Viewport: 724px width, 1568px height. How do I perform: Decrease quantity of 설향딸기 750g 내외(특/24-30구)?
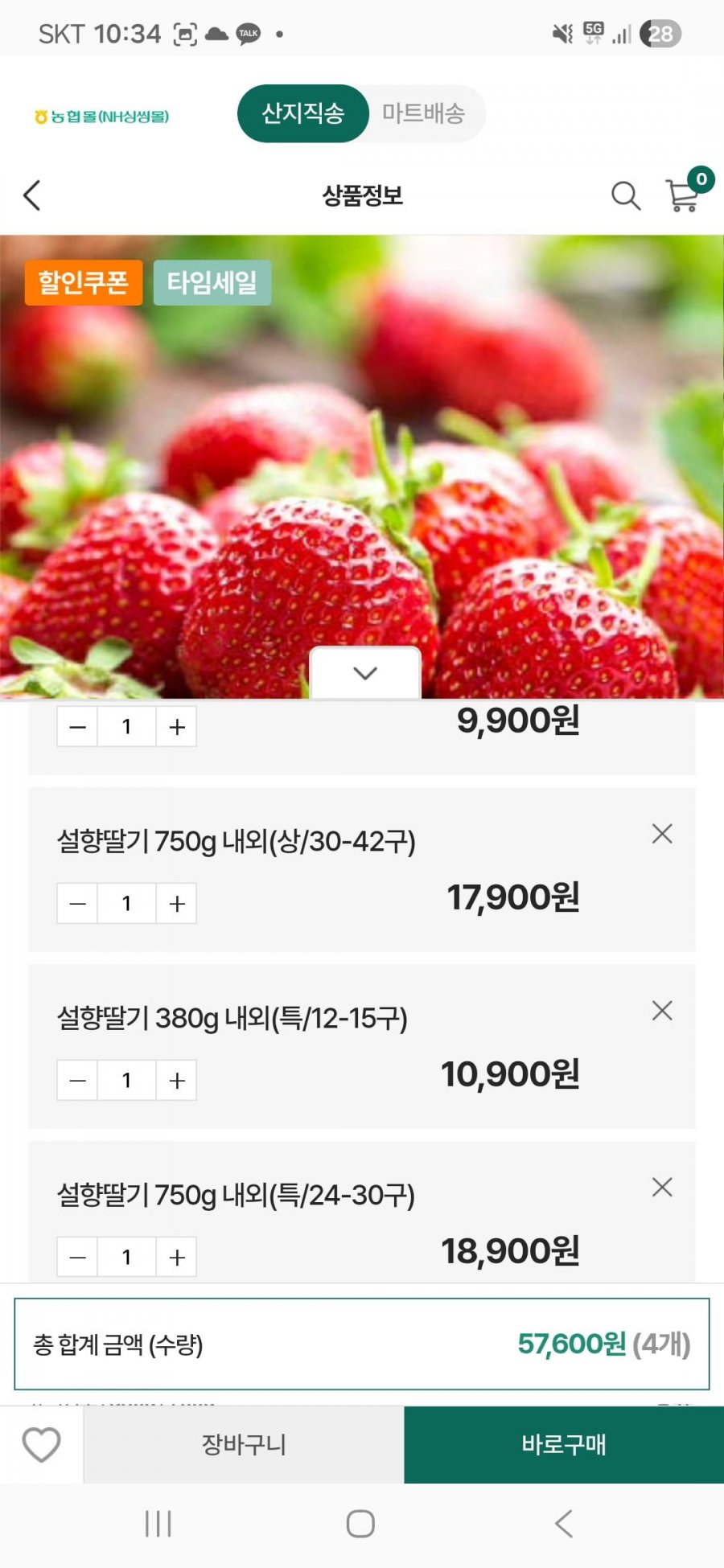[x=77, y=1258]
